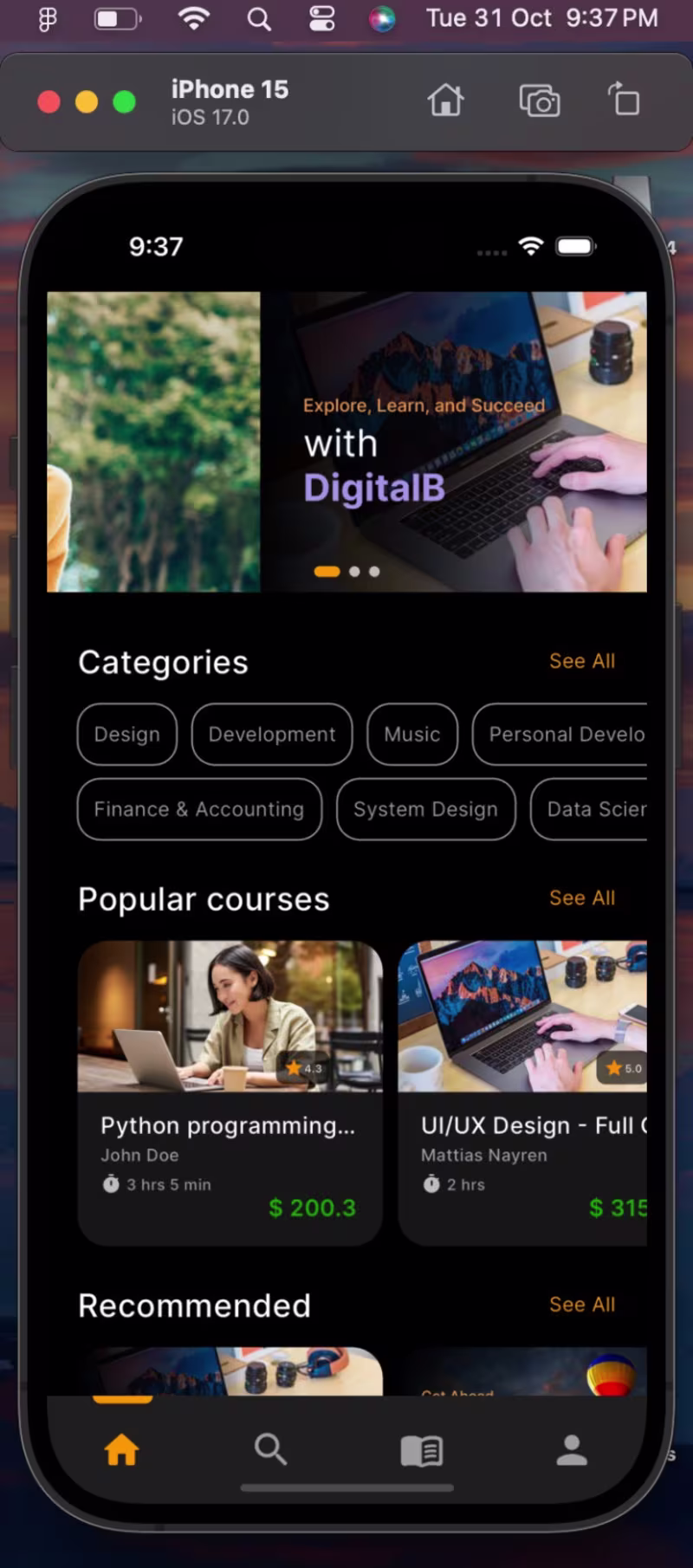Image resolution: width=693 pixels, height=1568 pixels.
Task: Take a screenshot with the camera icon
Action: coord(539,100)
